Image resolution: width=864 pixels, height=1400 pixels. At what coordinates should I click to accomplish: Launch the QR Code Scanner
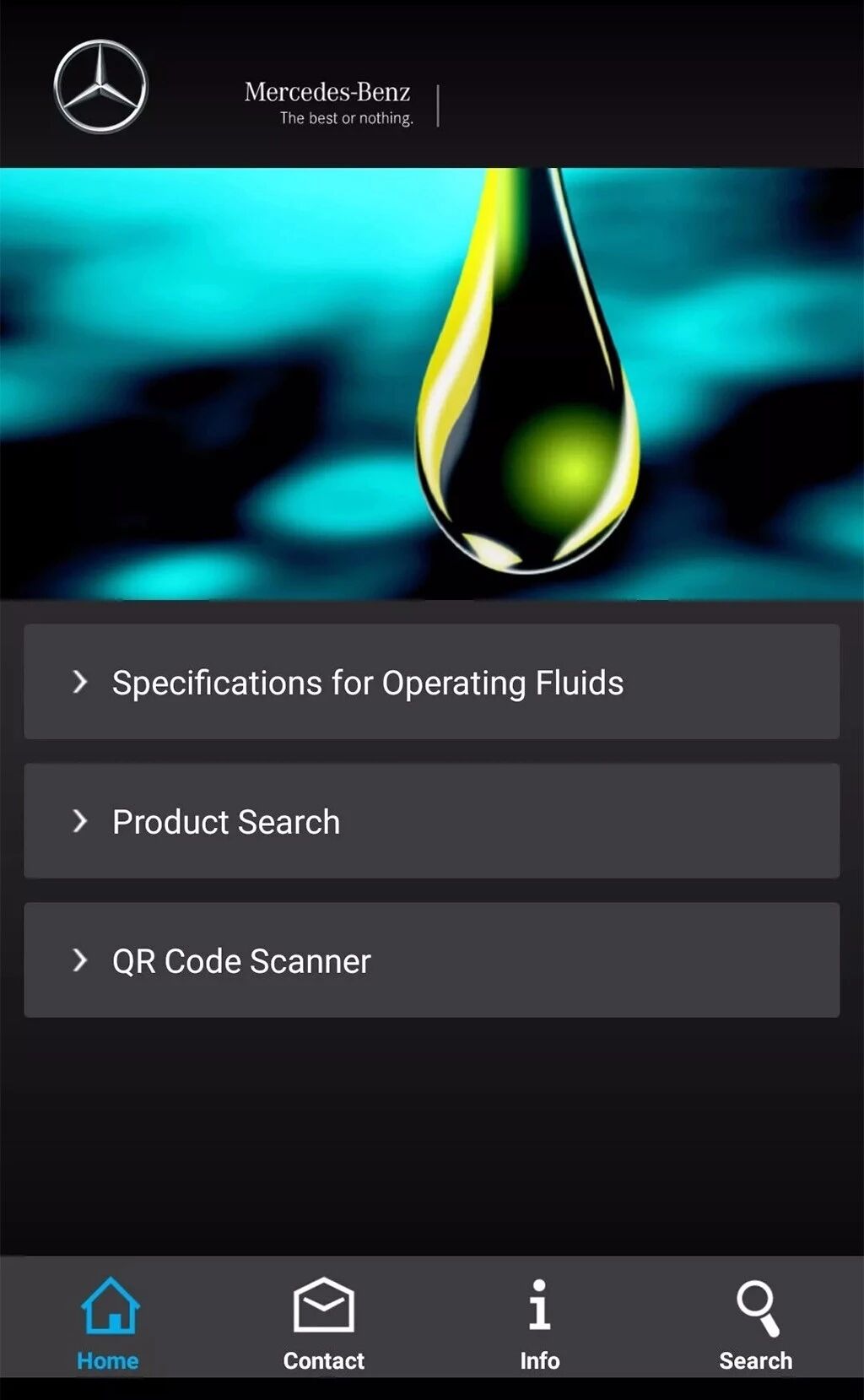tap(431, 960)
